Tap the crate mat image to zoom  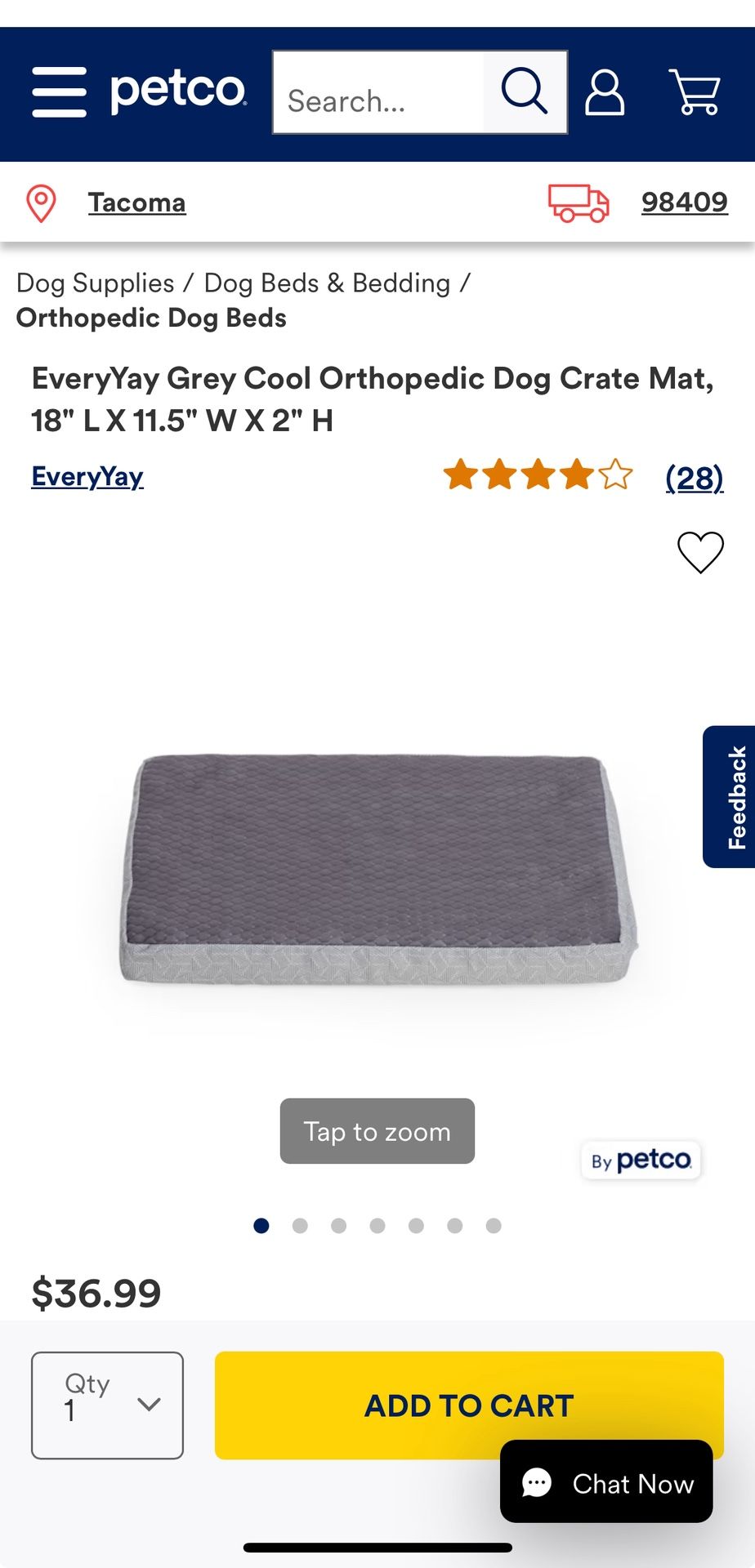point(377,870)
